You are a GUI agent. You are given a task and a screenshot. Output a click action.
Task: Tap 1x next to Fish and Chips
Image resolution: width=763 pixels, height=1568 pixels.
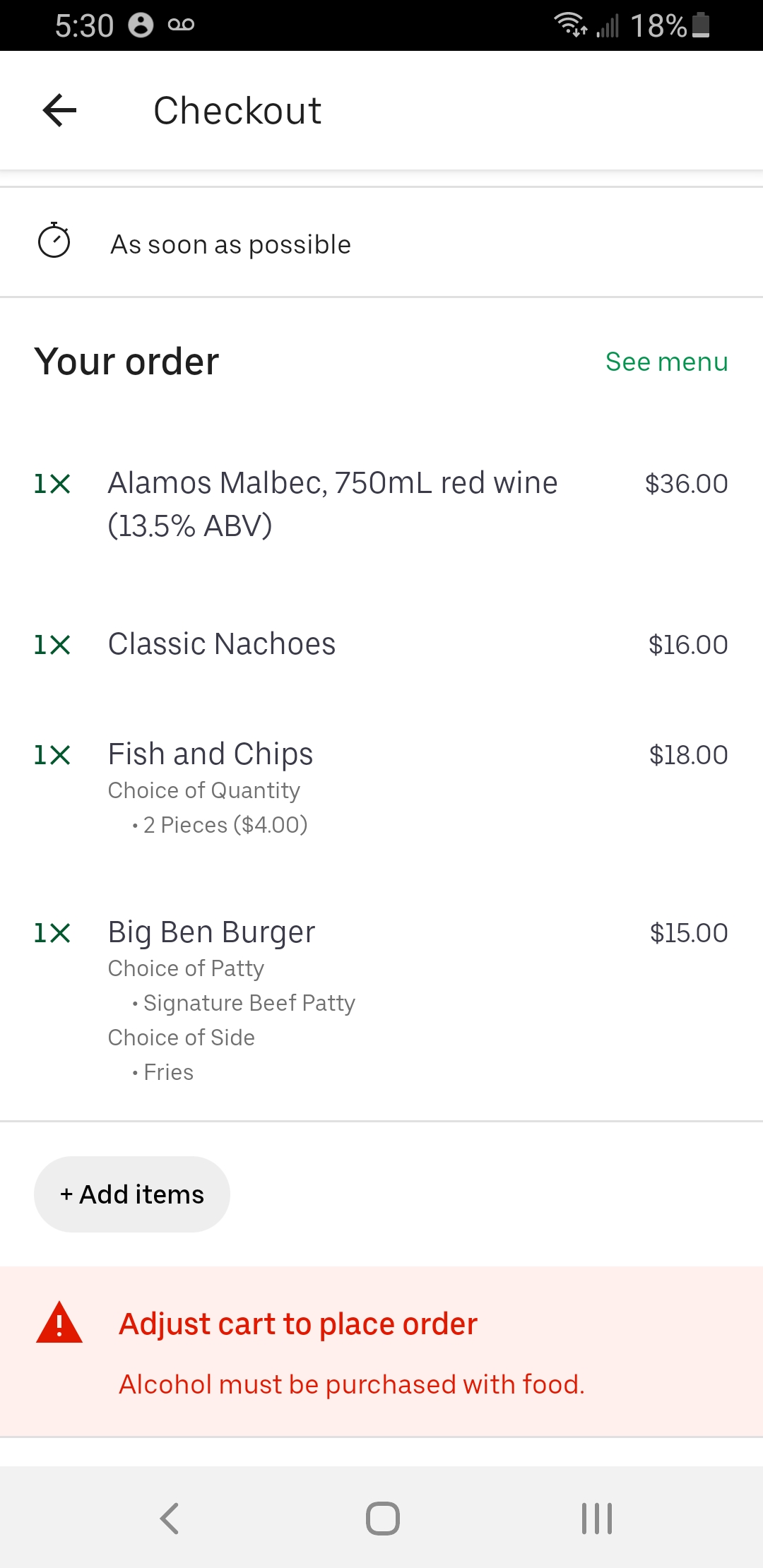tap(51, 754)
